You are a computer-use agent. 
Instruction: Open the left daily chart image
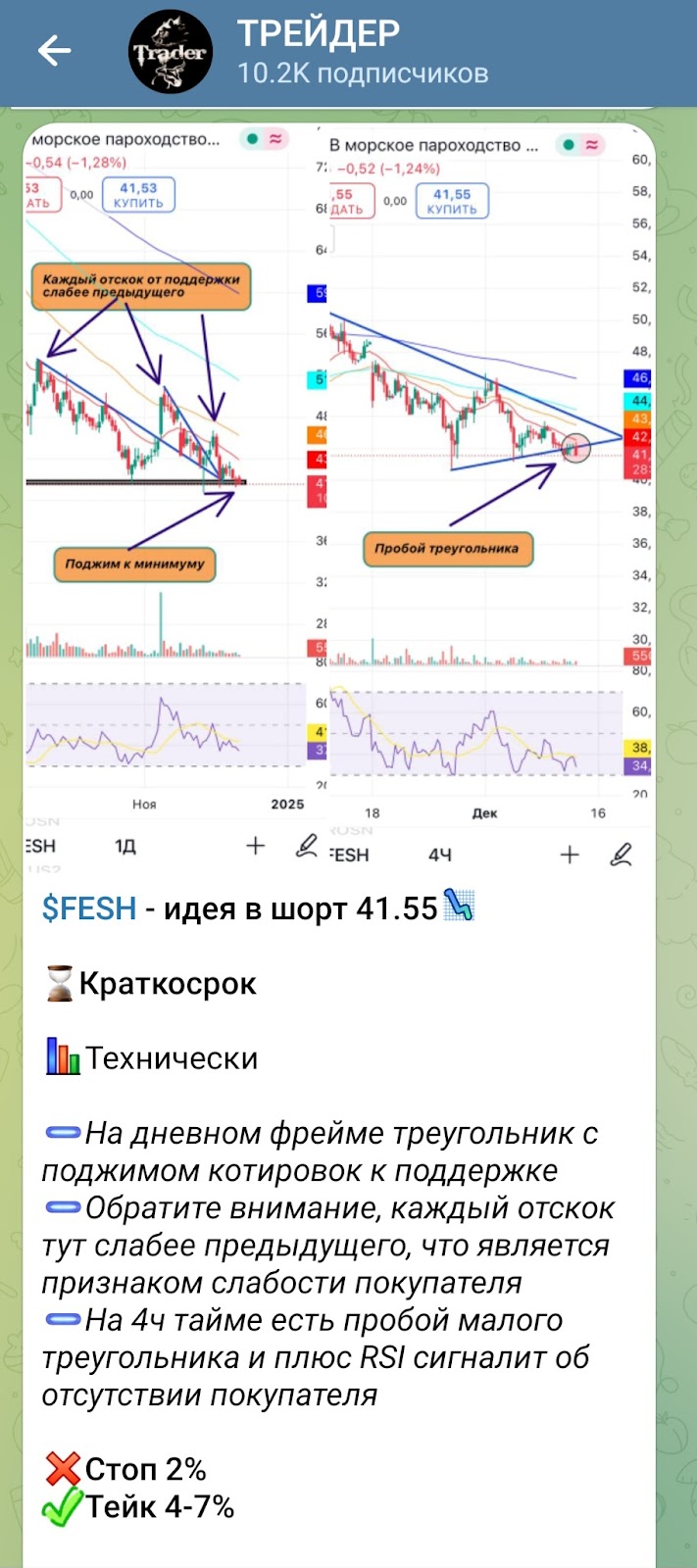[167, 490]
